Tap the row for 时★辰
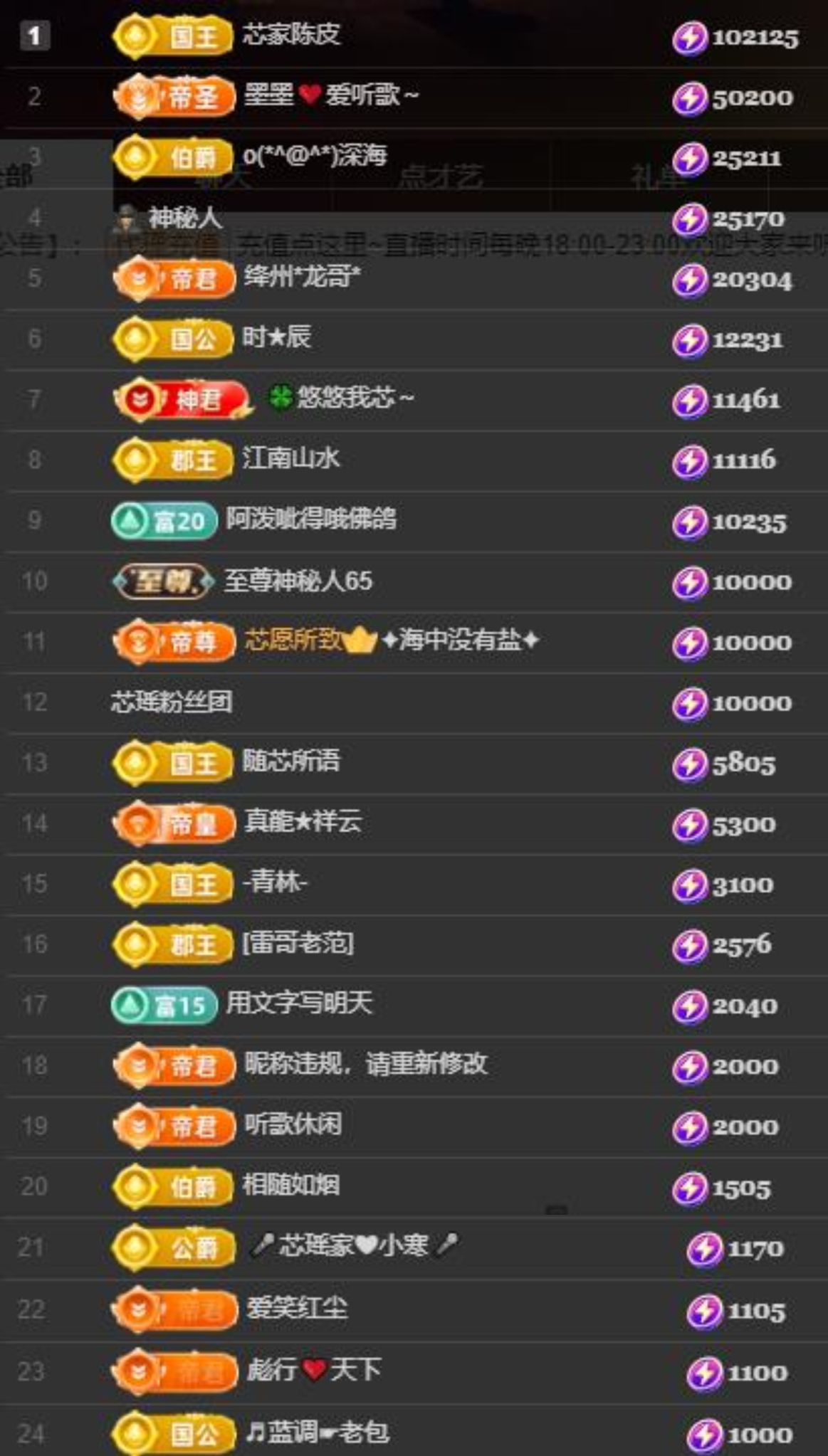The width and height of the screenshot is (828, 1456). tap(276, 337)
